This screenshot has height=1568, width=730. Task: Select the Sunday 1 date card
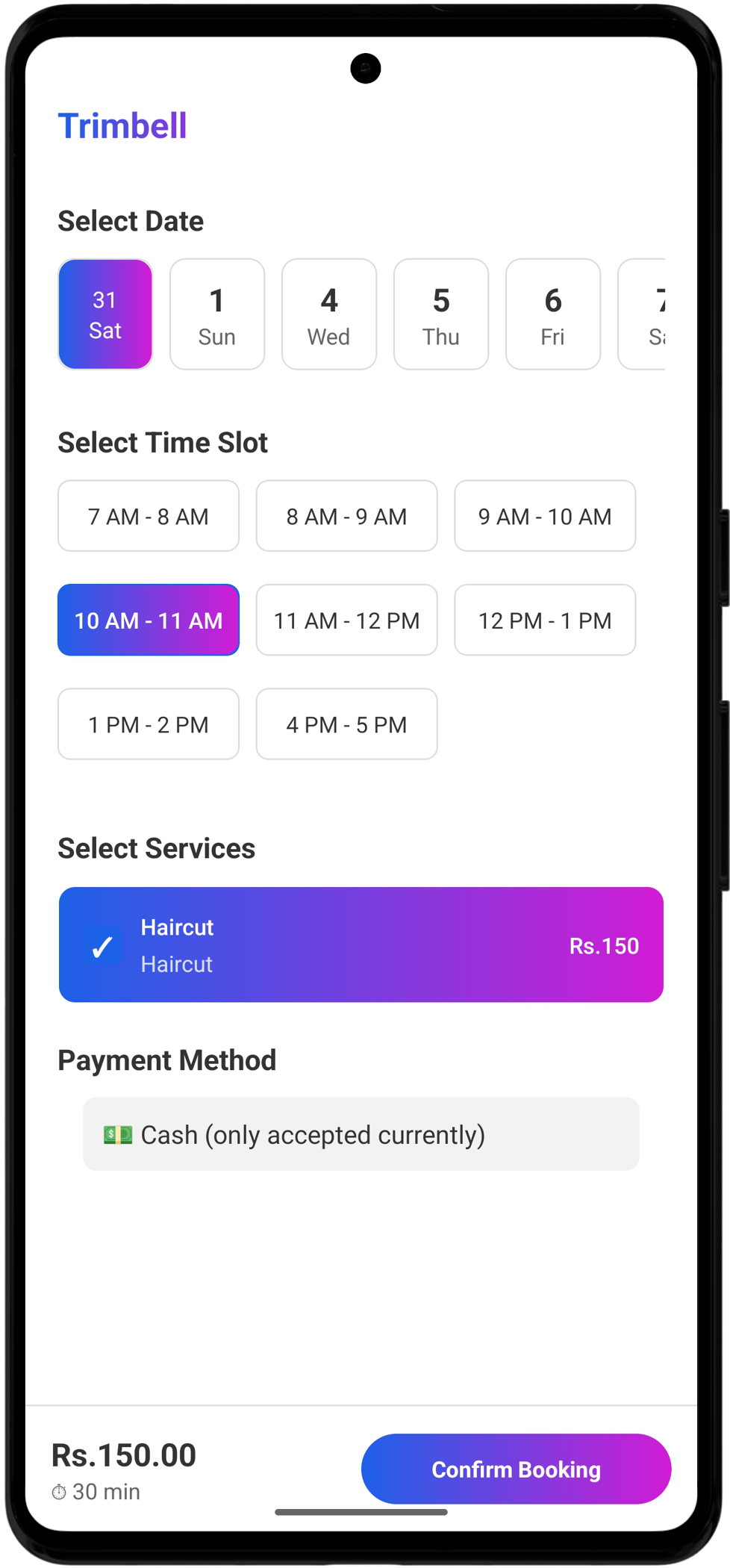coord(216,314)
